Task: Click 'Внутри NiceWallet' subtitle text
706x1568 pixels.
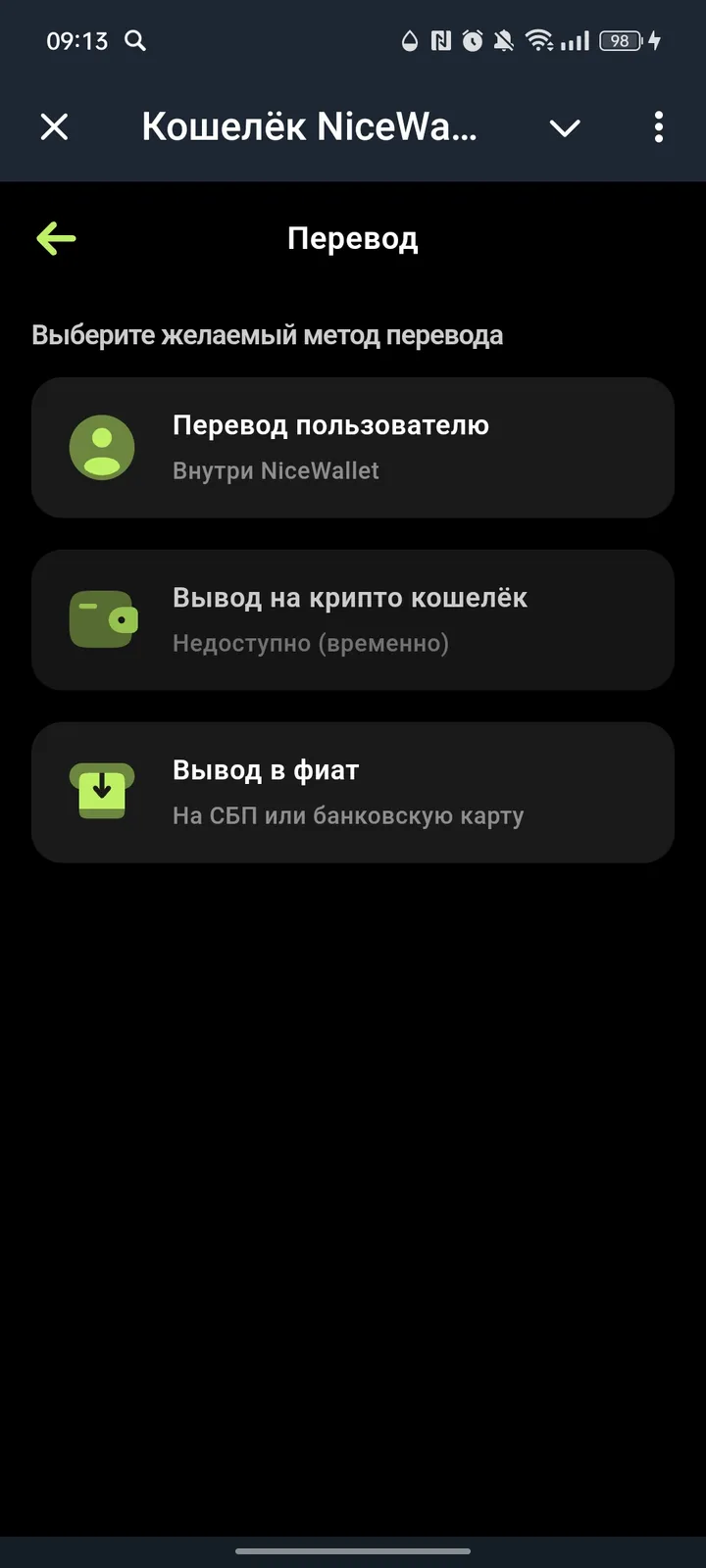Action: (x=276, y=470)
